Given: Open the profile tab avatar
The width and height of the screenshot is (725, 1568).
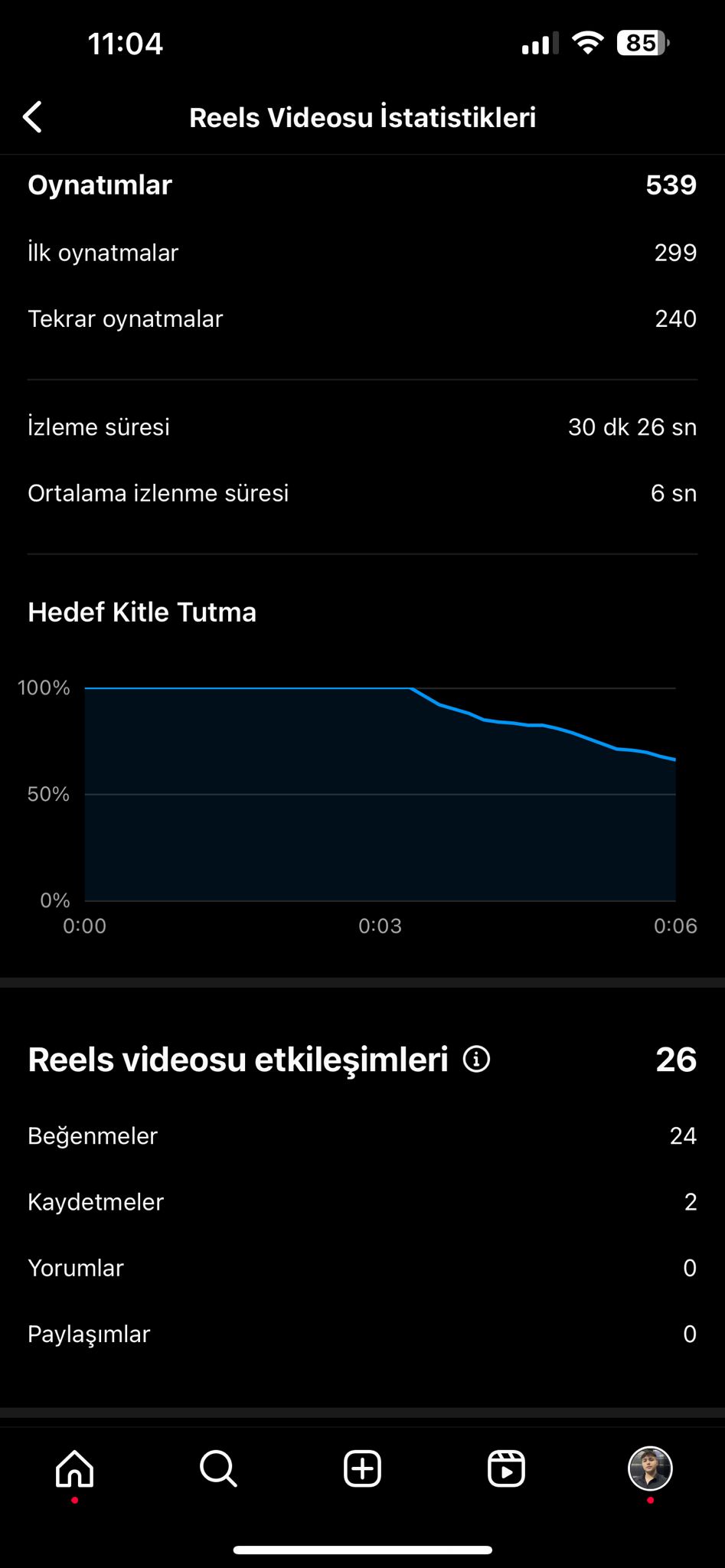Looking at the screenshot, I should [650, 1468].
